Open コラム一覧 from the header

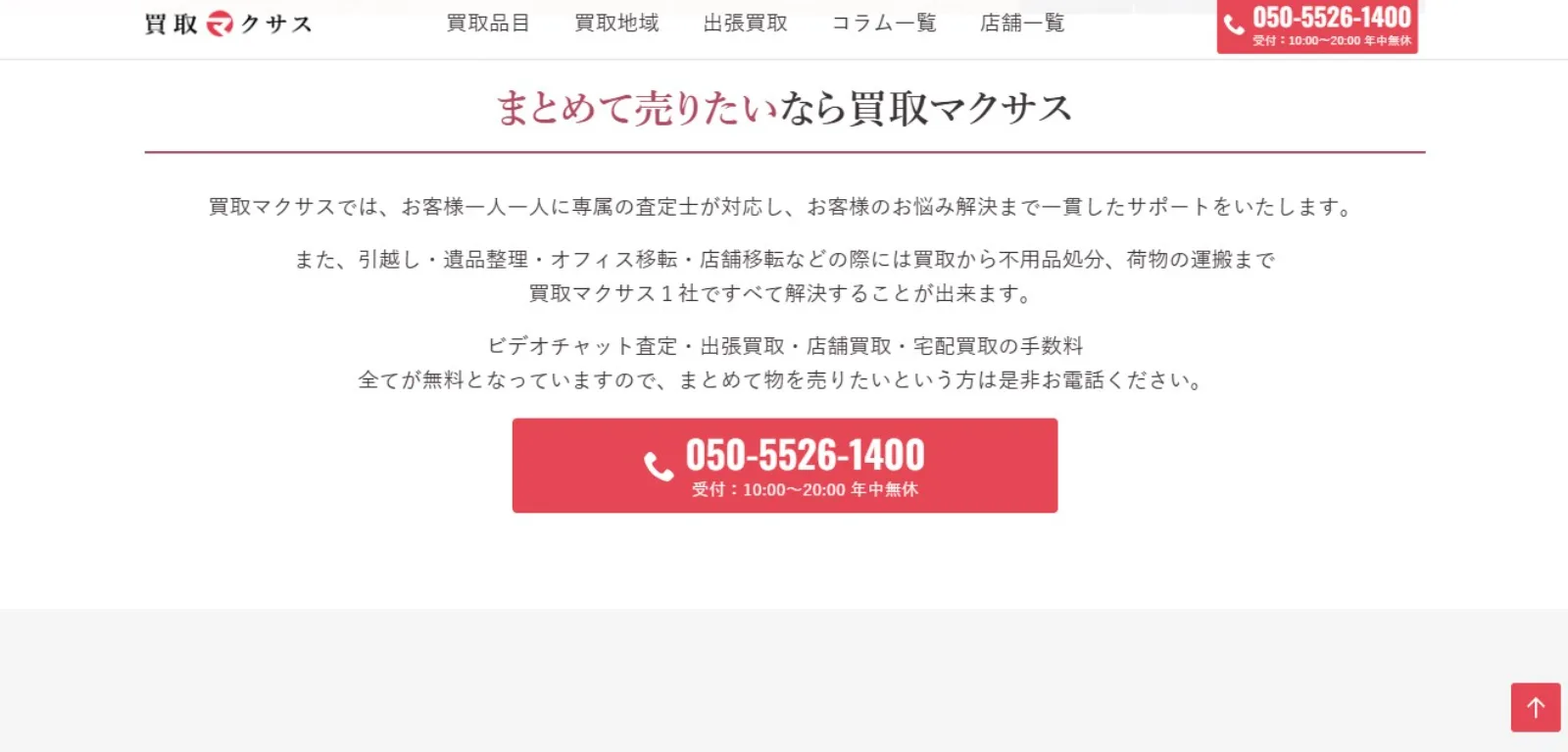click(x=884, y=23)
